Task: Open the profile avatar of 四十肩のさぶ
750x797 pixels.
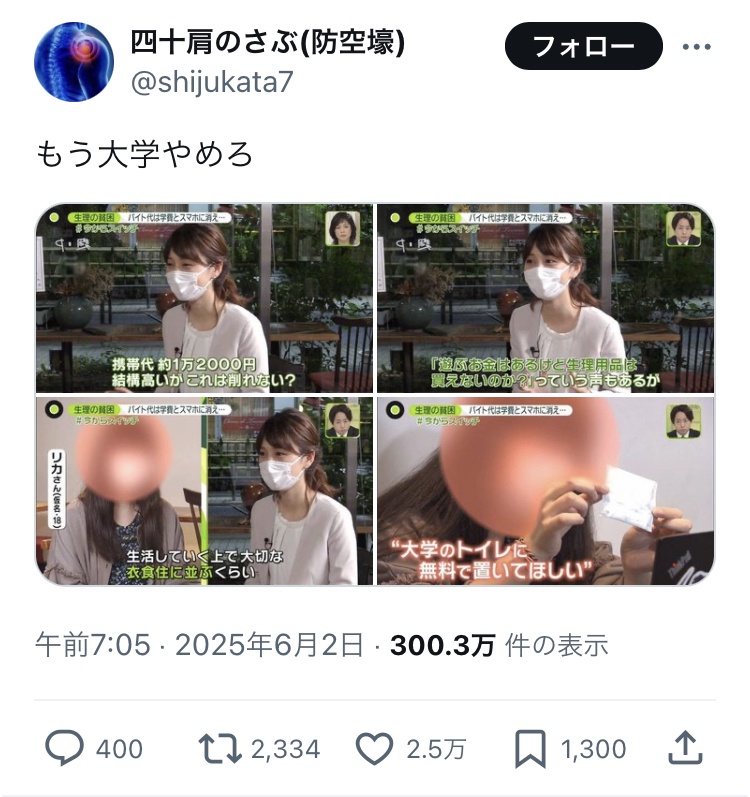Action: click(74, 62)
